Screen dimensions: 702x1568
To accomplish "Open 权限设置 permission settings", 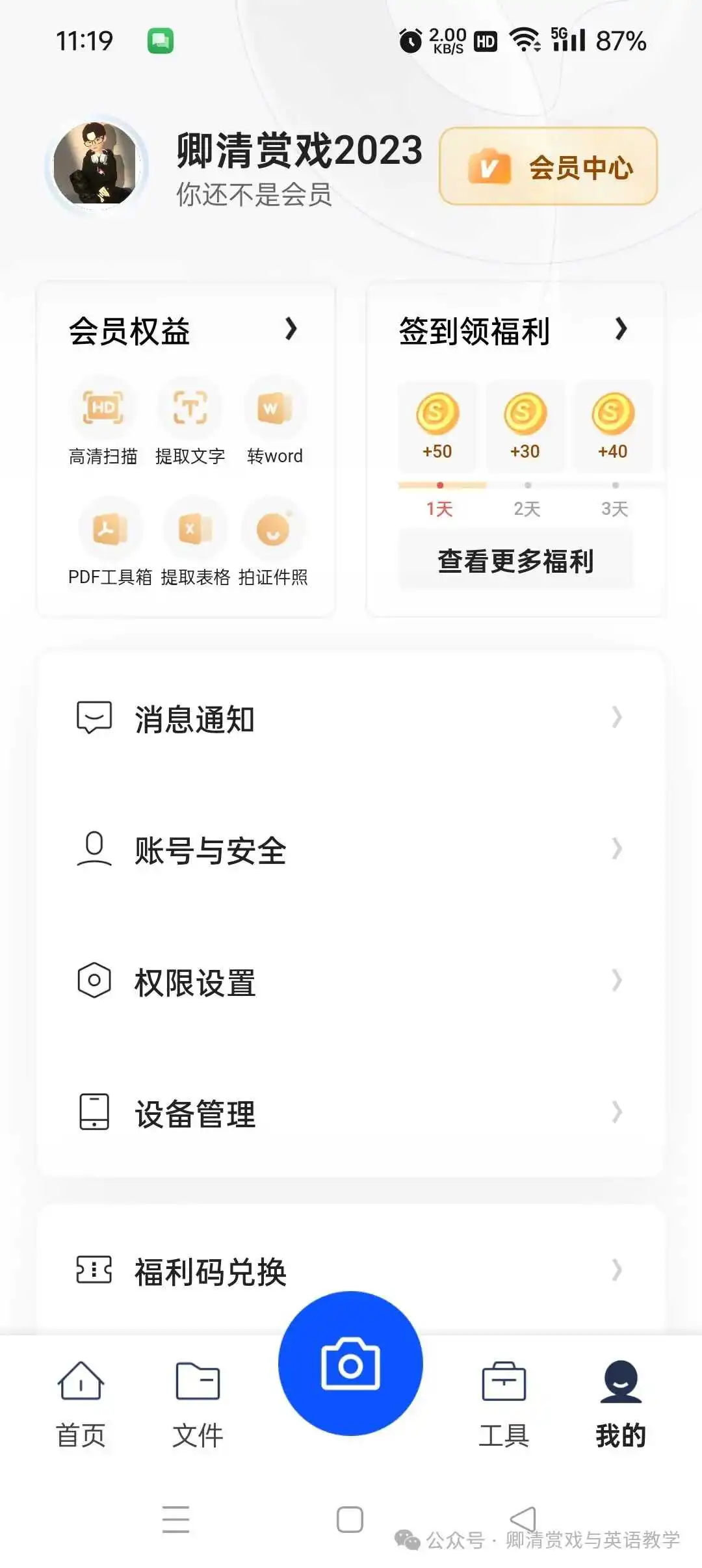I will 350,981.
